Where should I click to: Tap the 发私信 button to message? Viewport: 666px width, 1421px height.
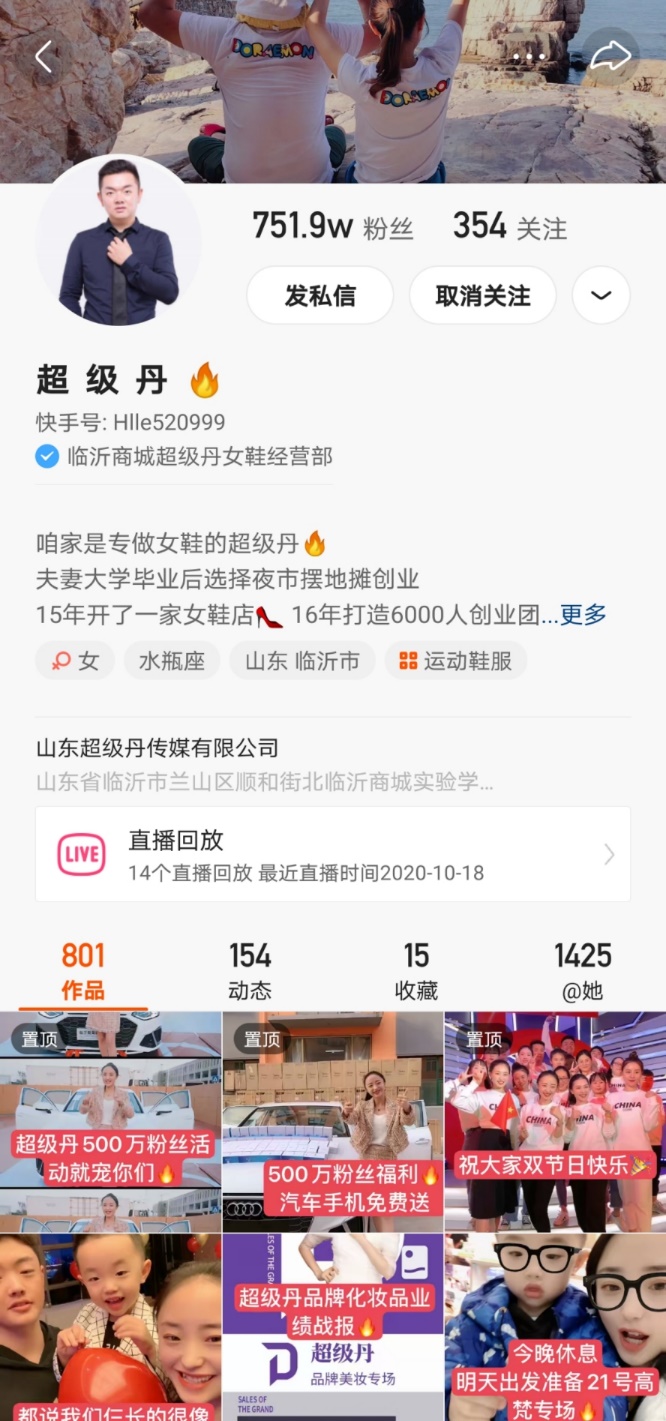(320, 296)
